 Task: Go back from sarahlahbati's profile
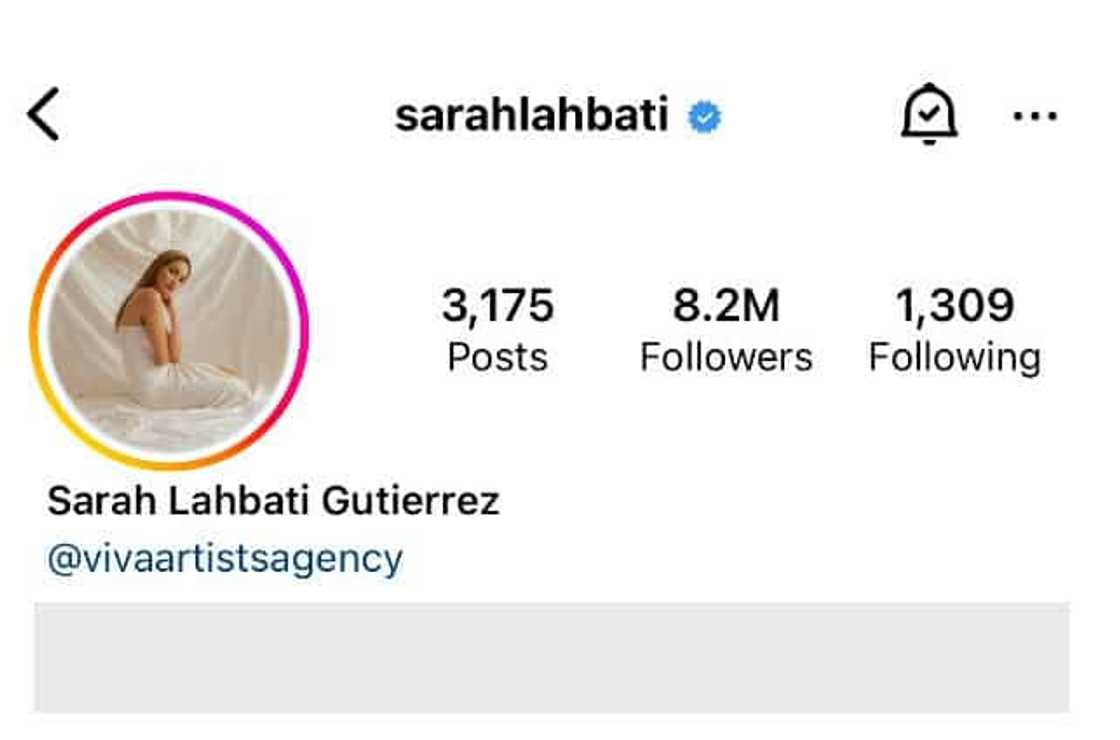tap(43, 114)
